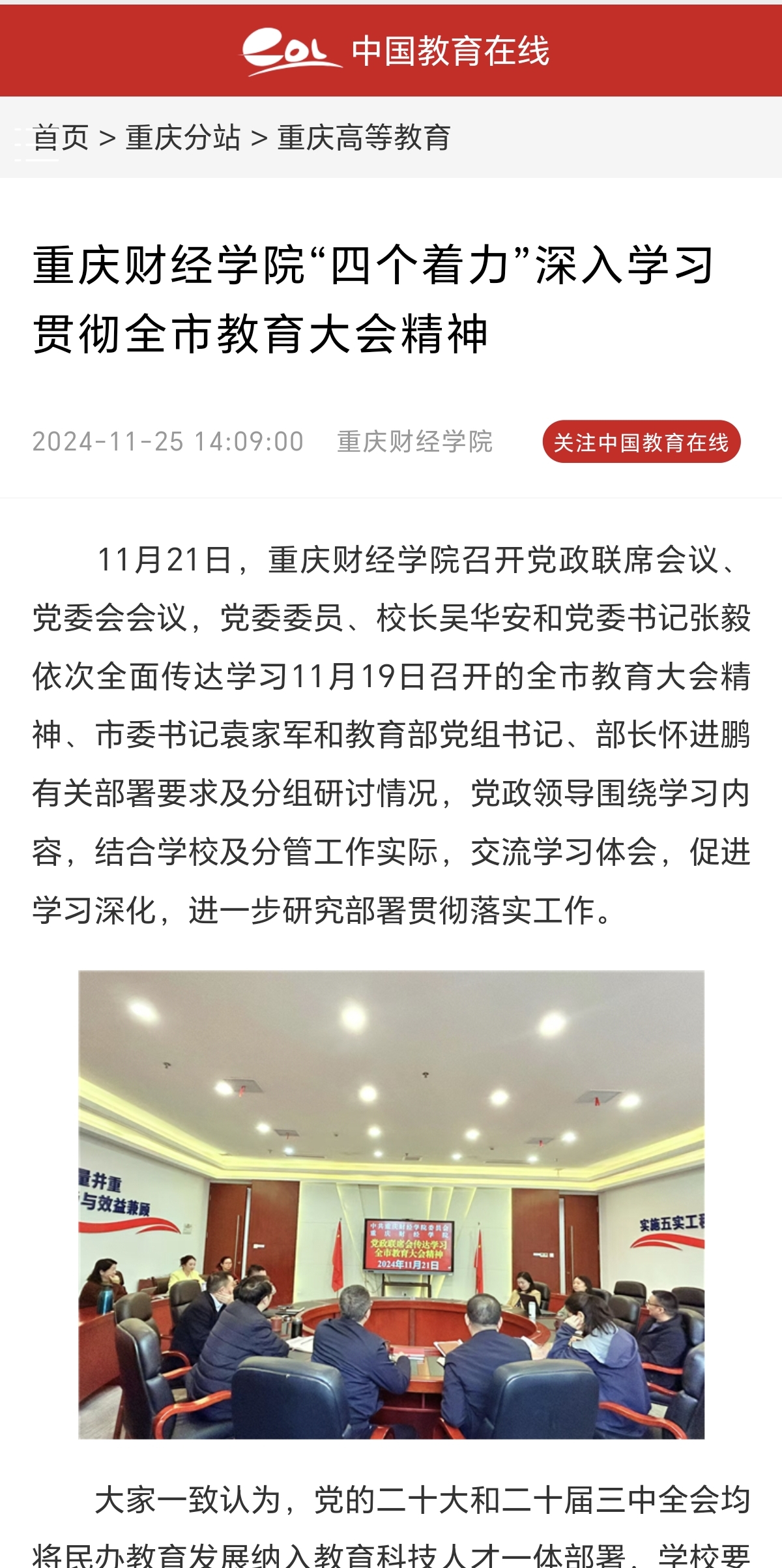782x1568 pixels.
Task: Go to 重庆分站 breadcrumb
Action: (x=183, y=138)
